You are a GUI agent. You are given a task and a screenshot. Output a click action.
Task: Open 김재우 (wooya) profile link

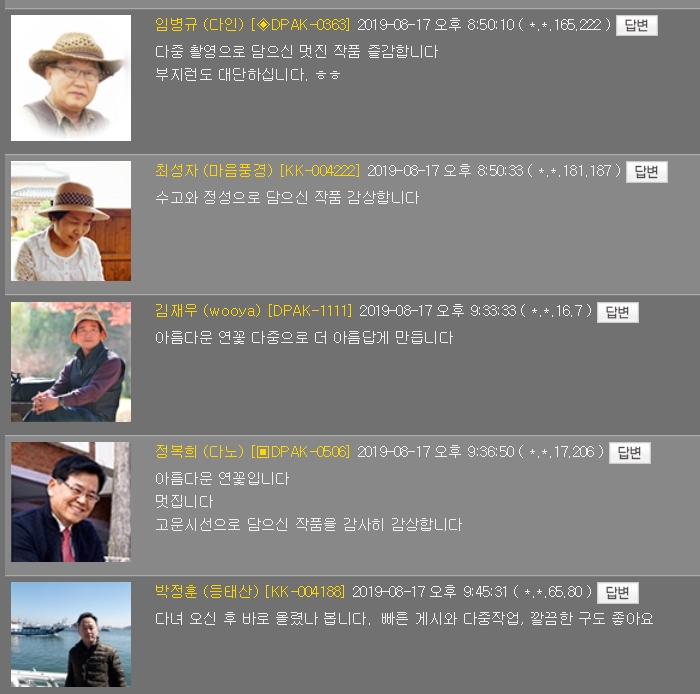pos(208,311)
